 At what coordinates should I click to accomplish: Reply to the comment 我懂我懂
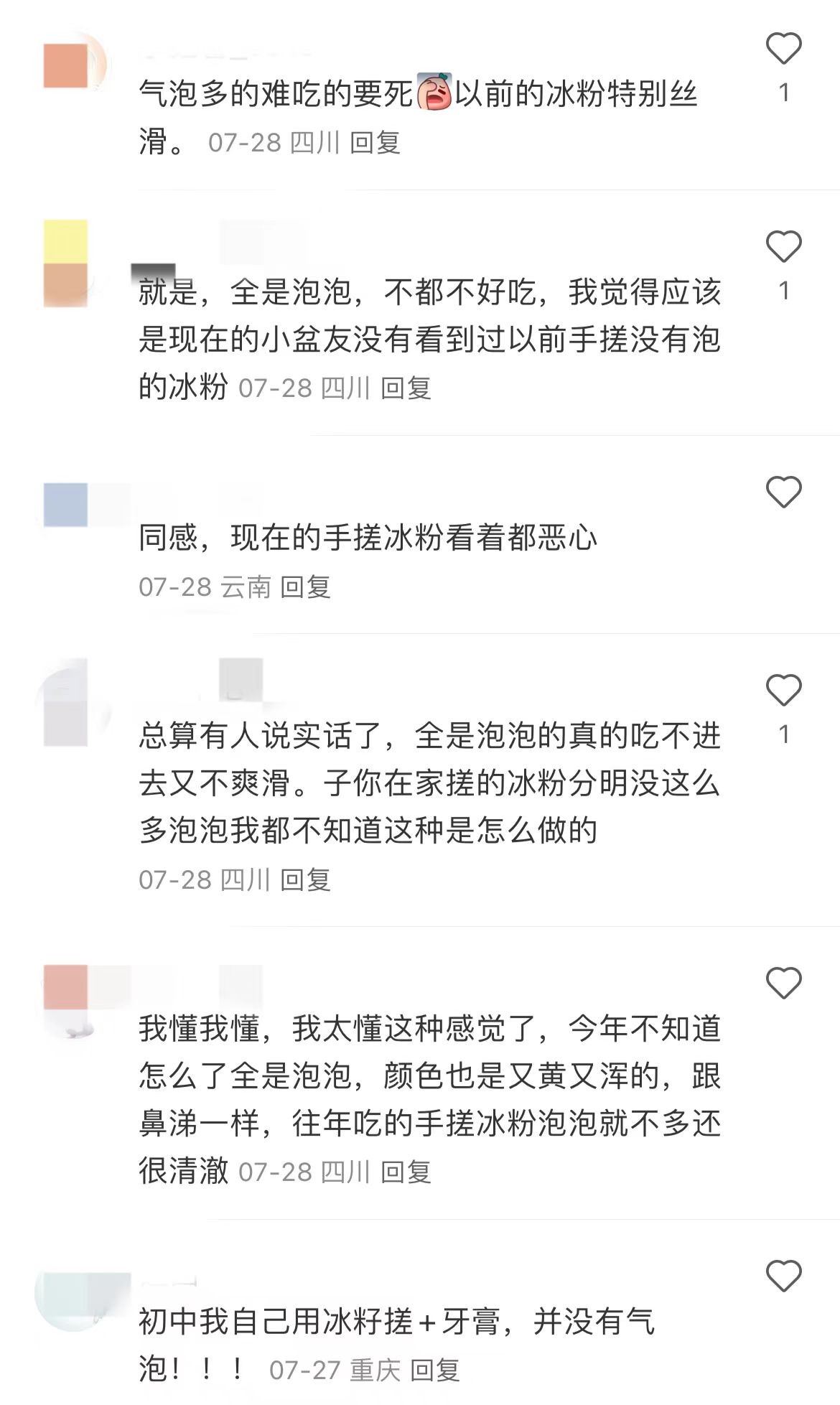(406, 1173)
